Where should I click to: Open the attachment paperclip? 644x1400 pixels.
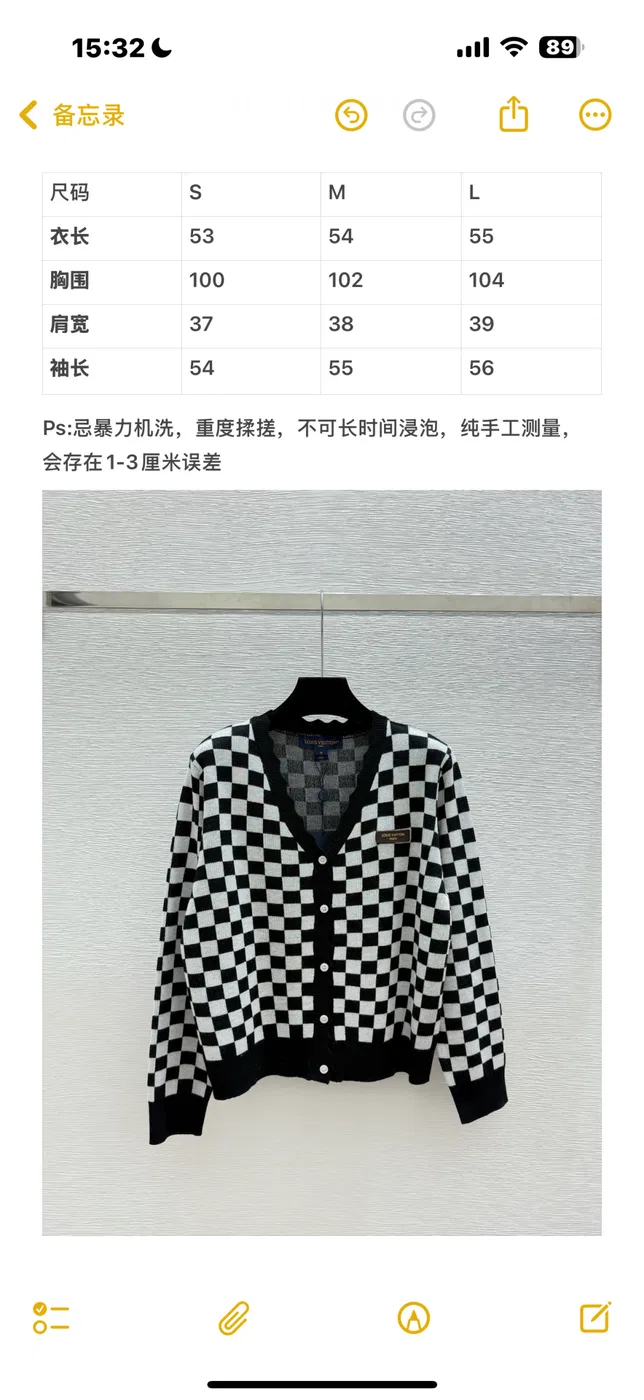pos(234,1318)
